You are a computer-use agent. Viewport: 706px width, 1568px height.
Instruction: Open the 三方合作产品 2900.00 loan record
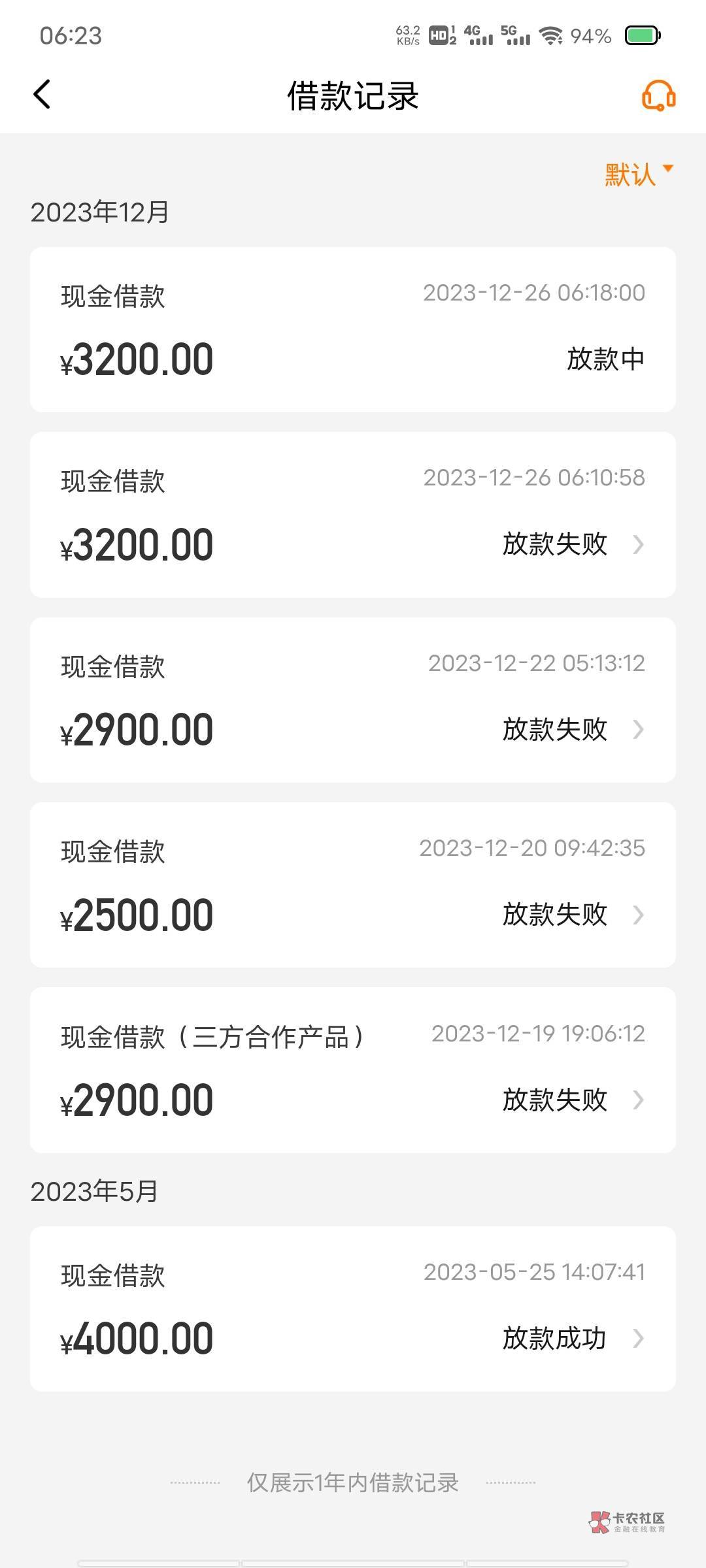pos(353,1070)
